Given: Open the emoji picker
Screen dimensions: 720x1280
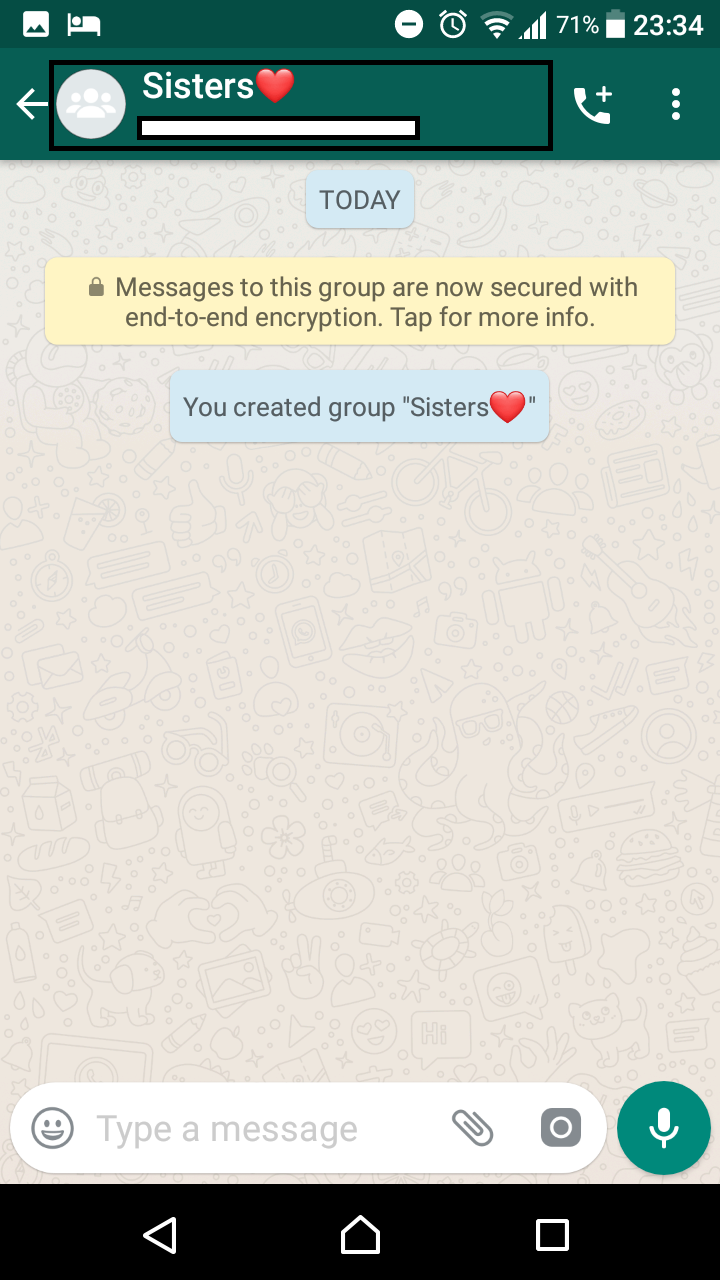Looking at the screenshot, I should pyautogui.click(x=51, y=1128).
